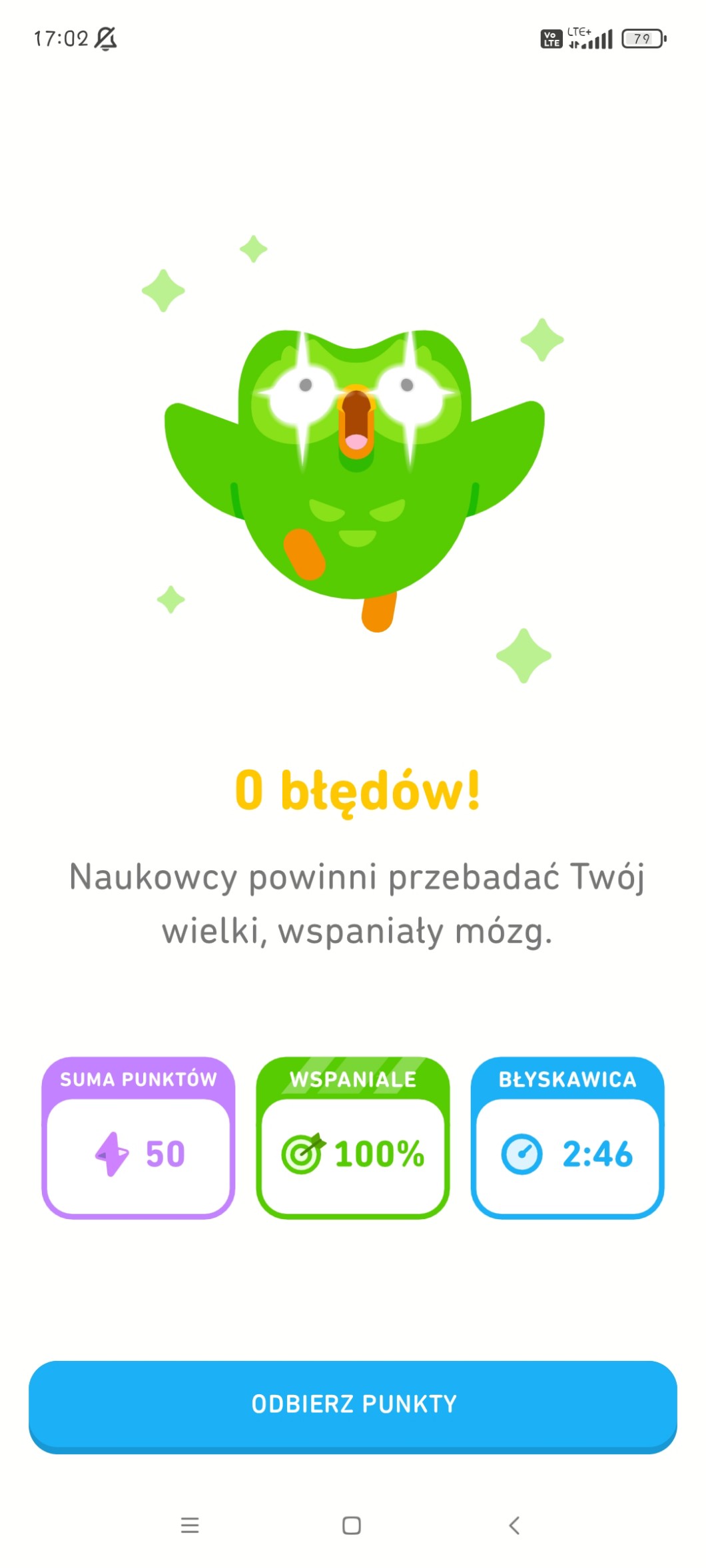Image resolution: width=706 pixels, height=1568 pixels.
Task: Open recent apps from navigation bar
Action: (190, 1525)
